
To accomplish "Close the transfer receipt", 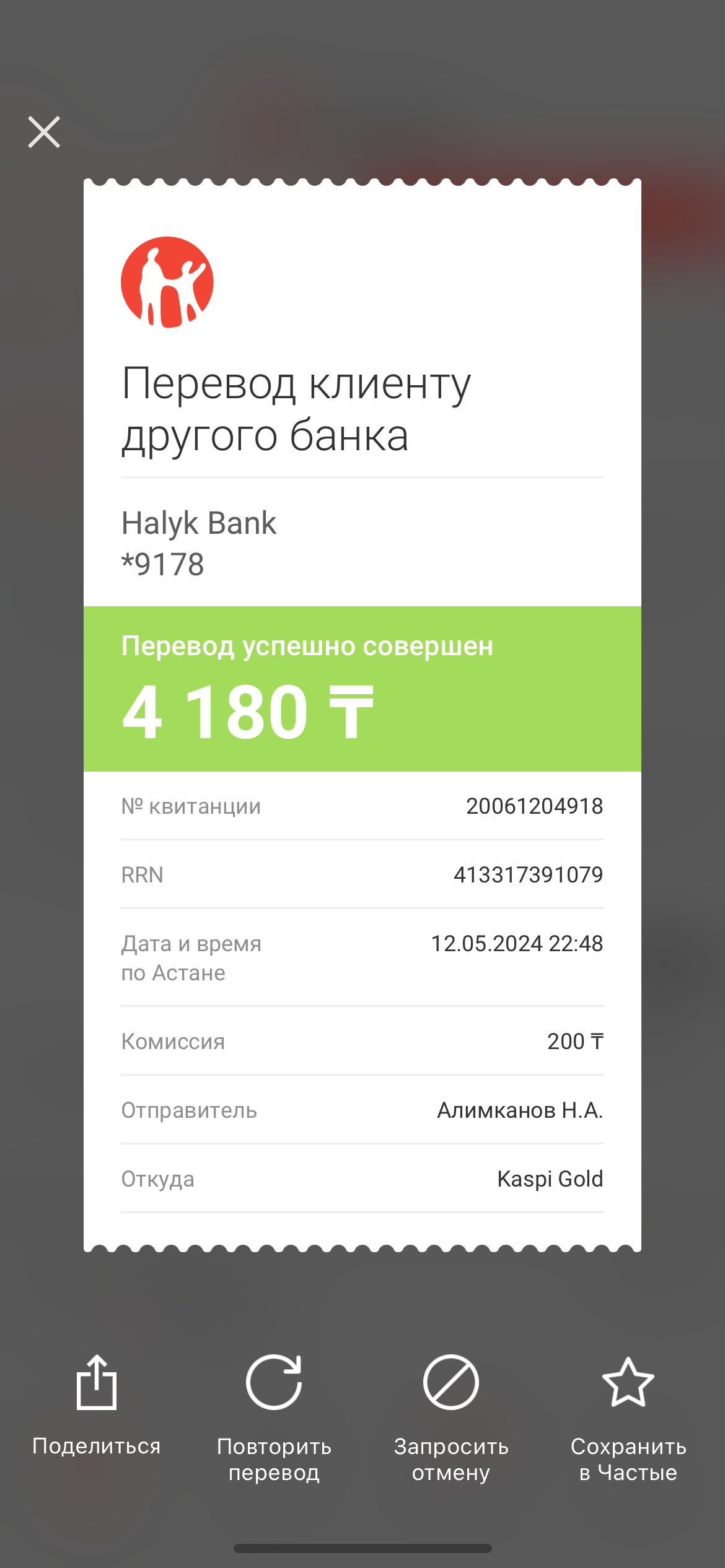I will 44,132.
